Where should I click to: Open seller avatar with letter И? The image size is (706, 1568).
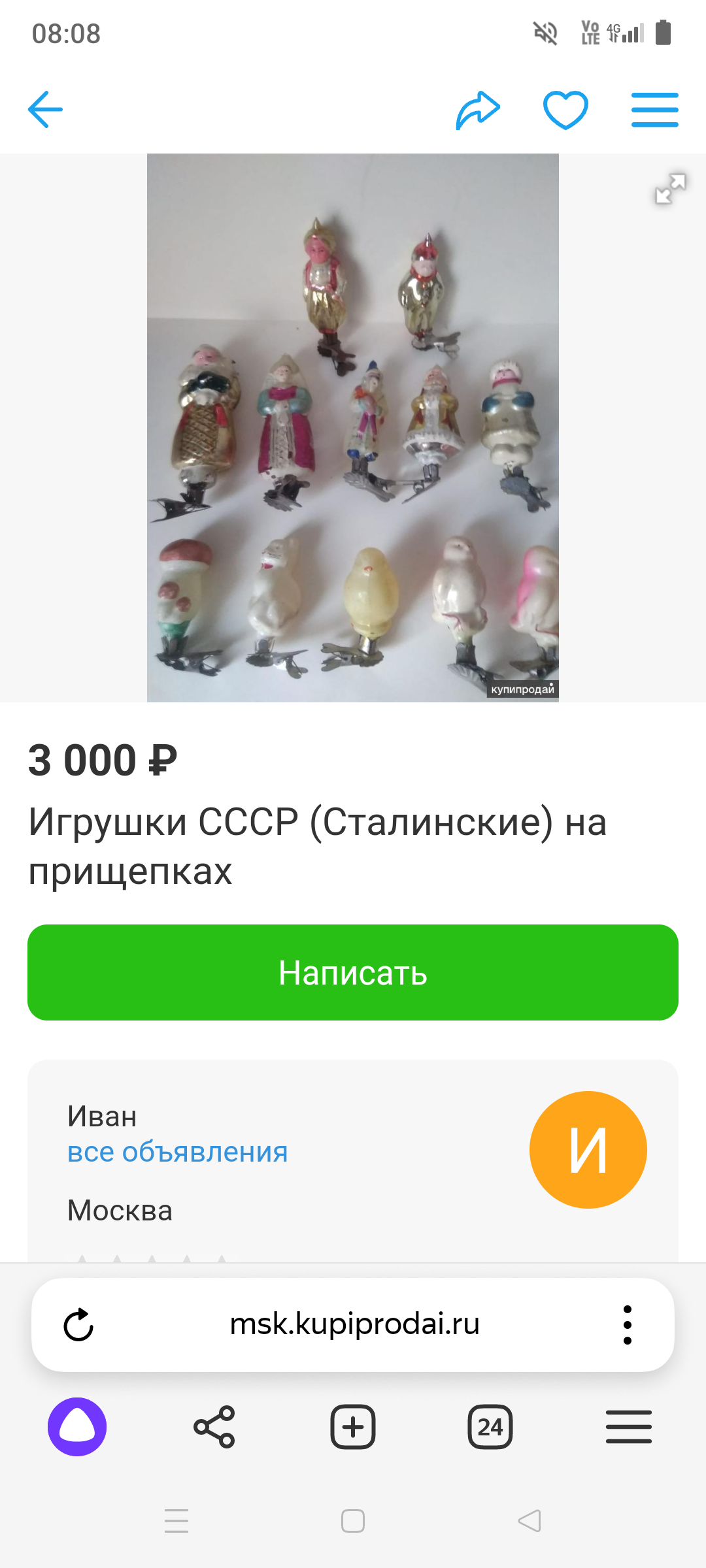tap(588, 1149)
